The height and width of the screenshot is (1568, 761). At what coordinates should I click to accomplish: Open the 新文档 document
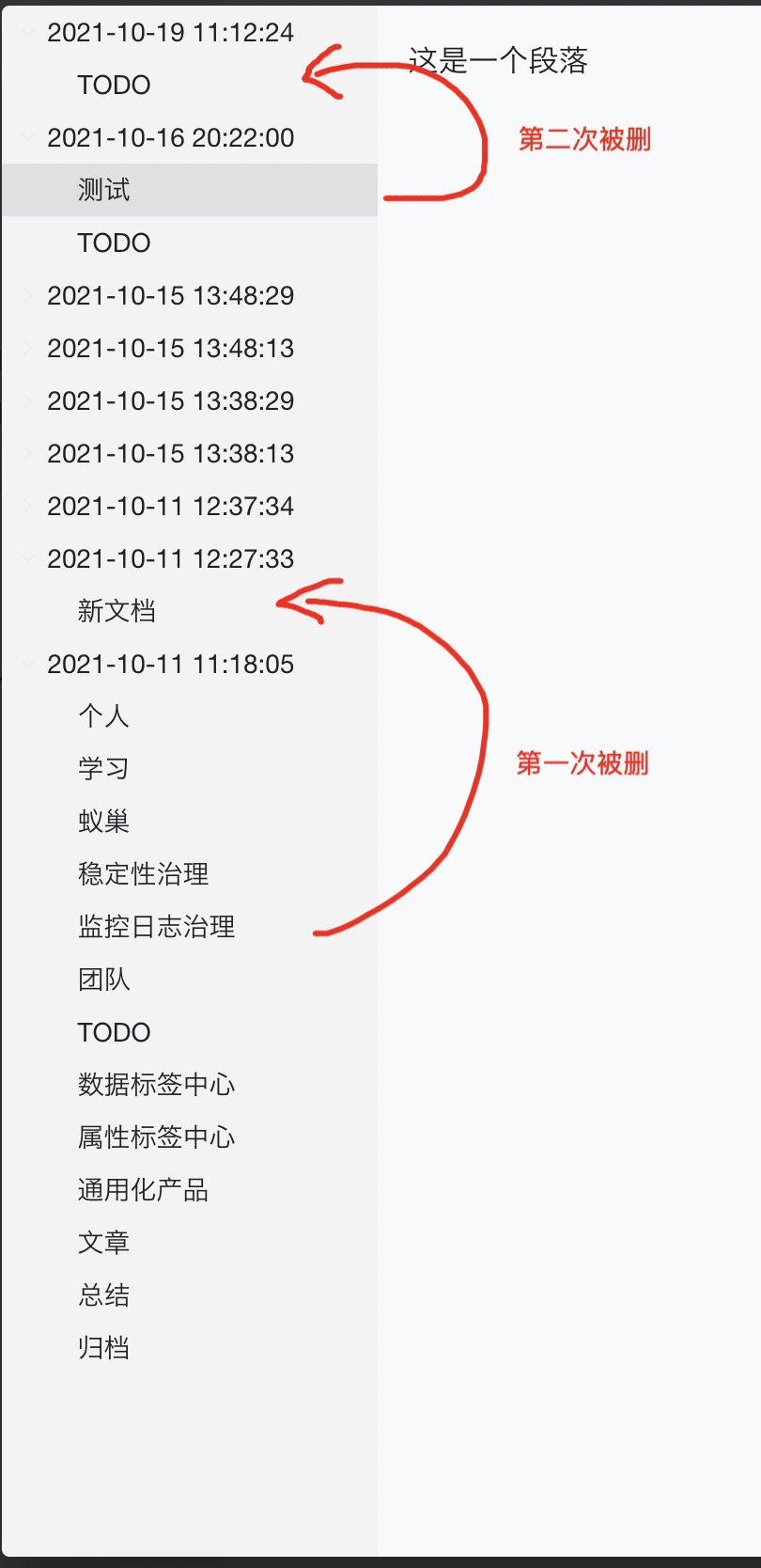pos(116,612)
